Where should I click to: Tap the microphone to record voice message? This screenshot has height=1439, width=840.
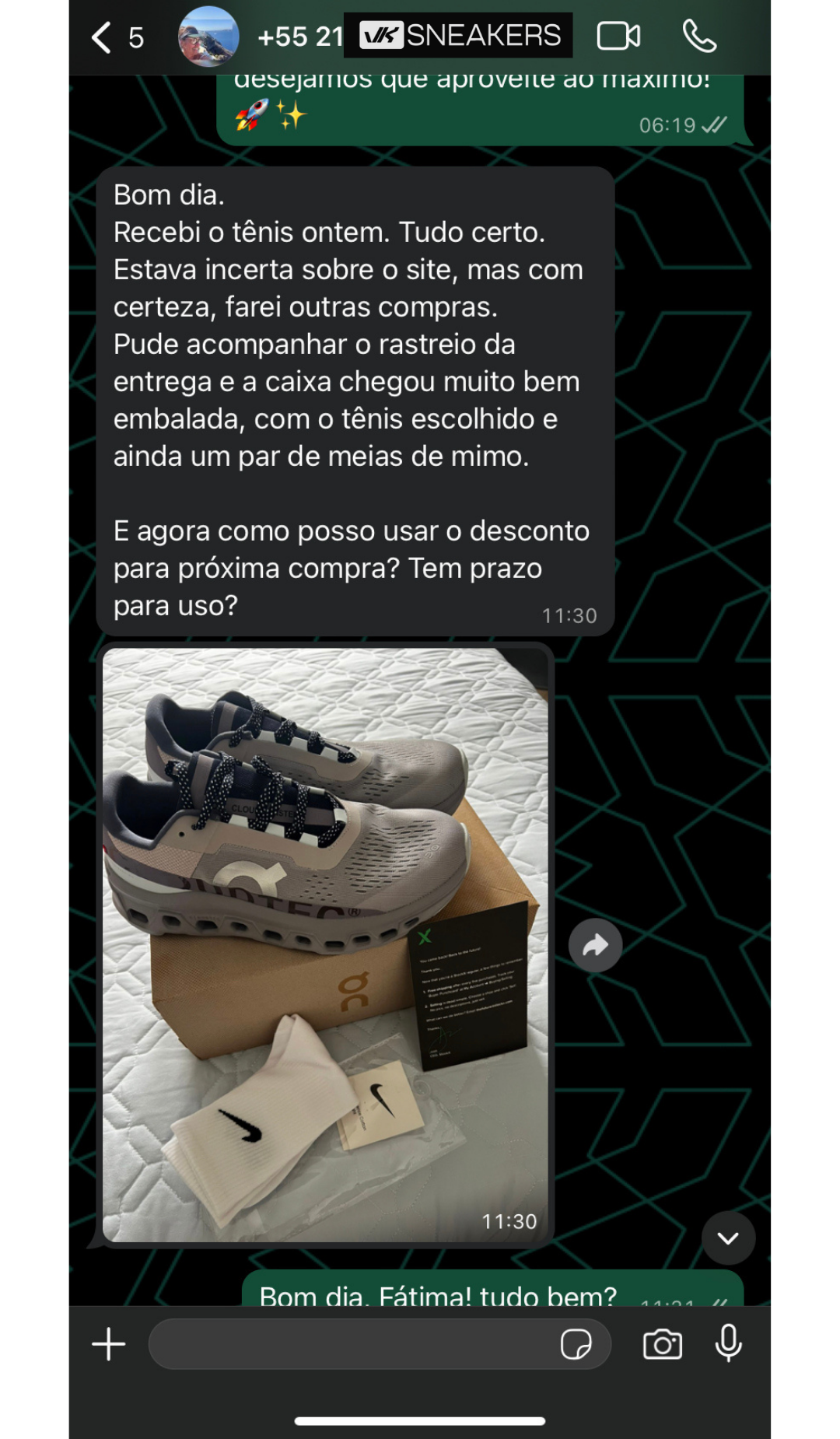pos(729,1343)
